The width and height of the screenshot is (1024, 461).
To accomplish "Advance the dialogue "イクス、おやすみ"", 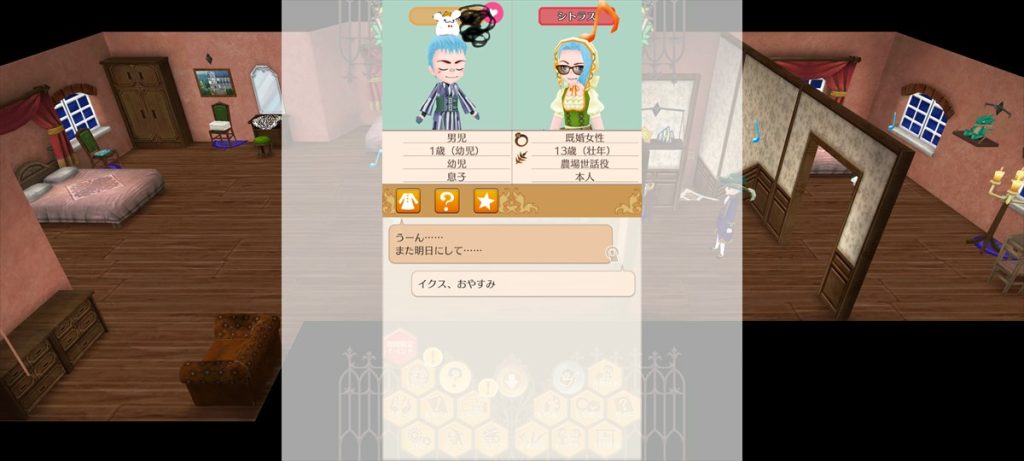I will coord(523,284).
